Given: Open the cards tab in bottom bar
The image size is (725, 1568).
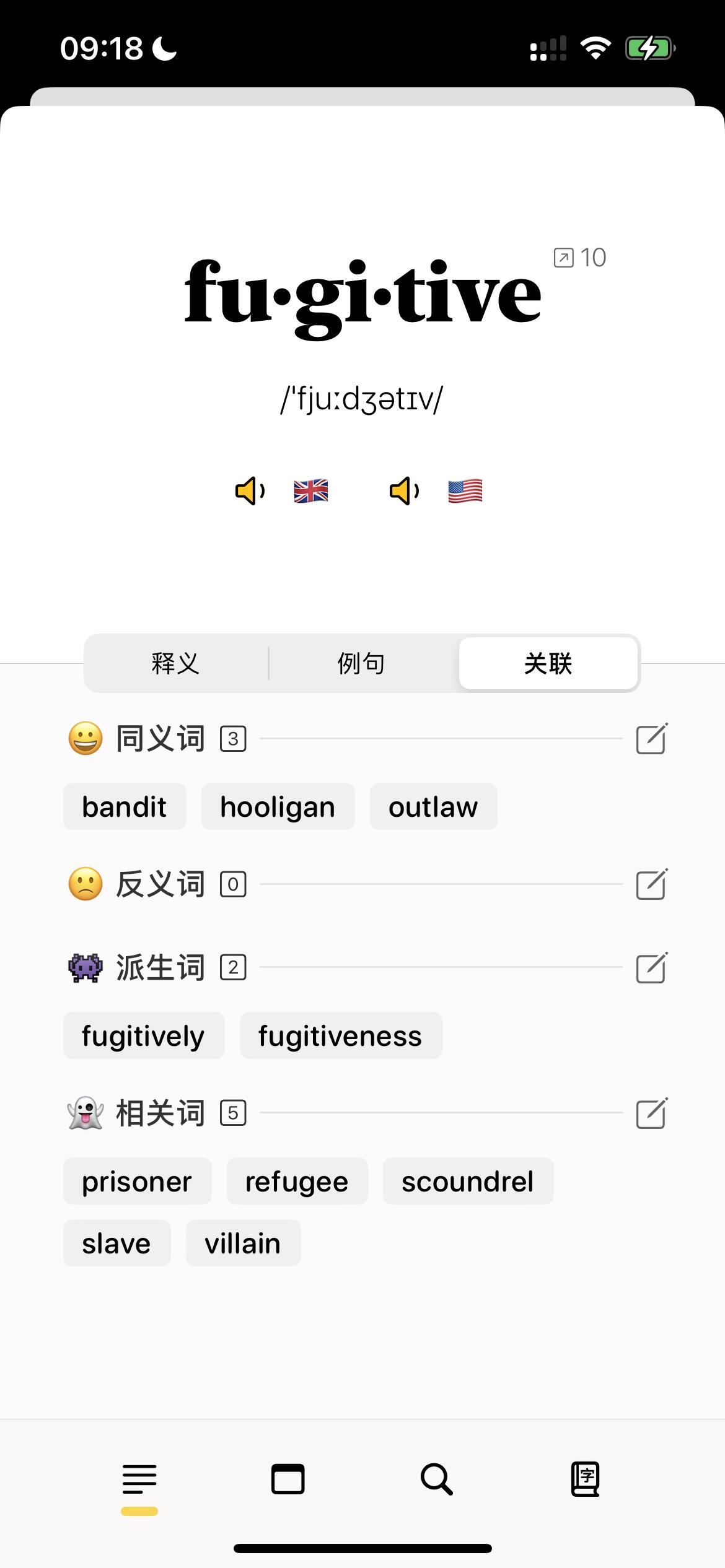Looking at the screenshot, I should pyautogui.click(x=288, y=1479).
